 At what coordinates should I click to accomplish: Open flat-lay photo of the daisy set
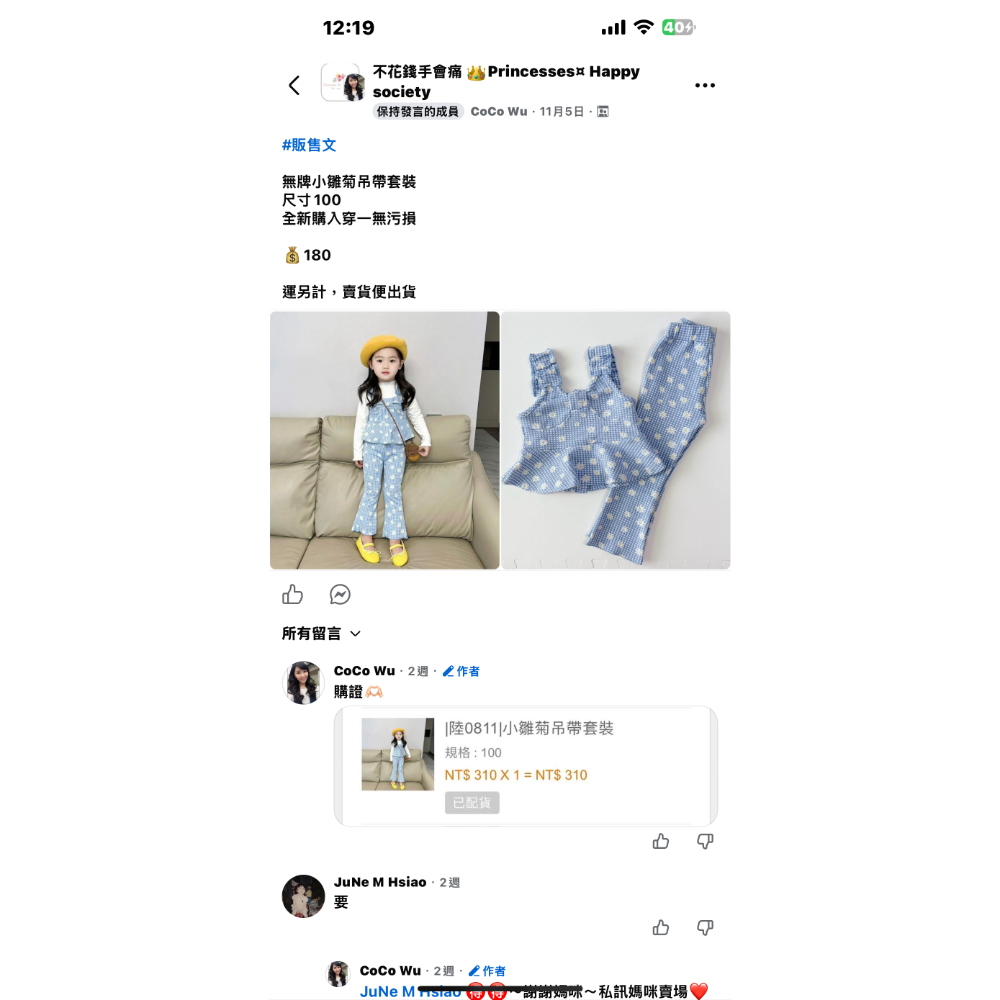tap(616, 440)
